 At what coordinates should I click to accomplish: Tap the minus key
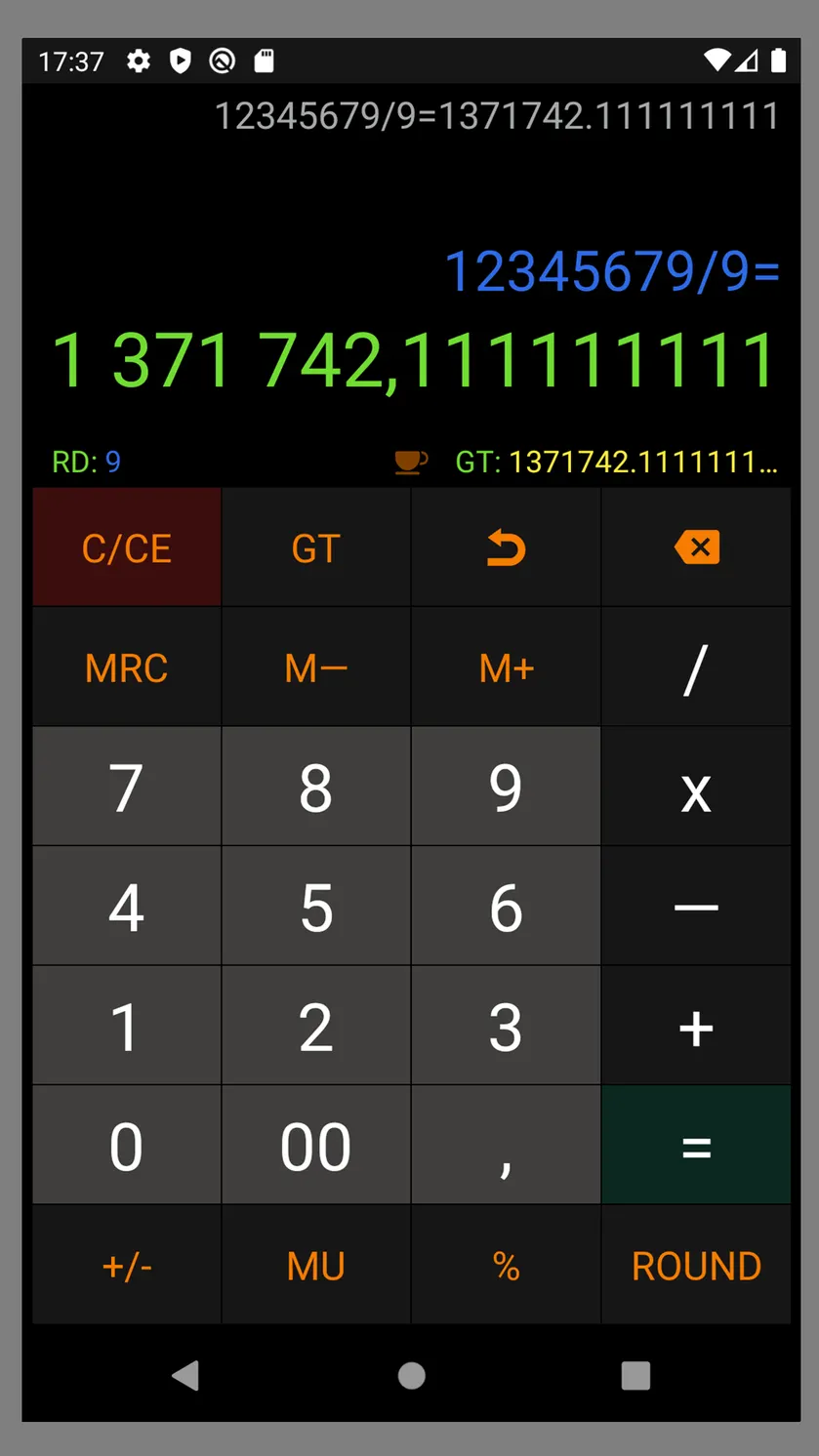[696, 907]
